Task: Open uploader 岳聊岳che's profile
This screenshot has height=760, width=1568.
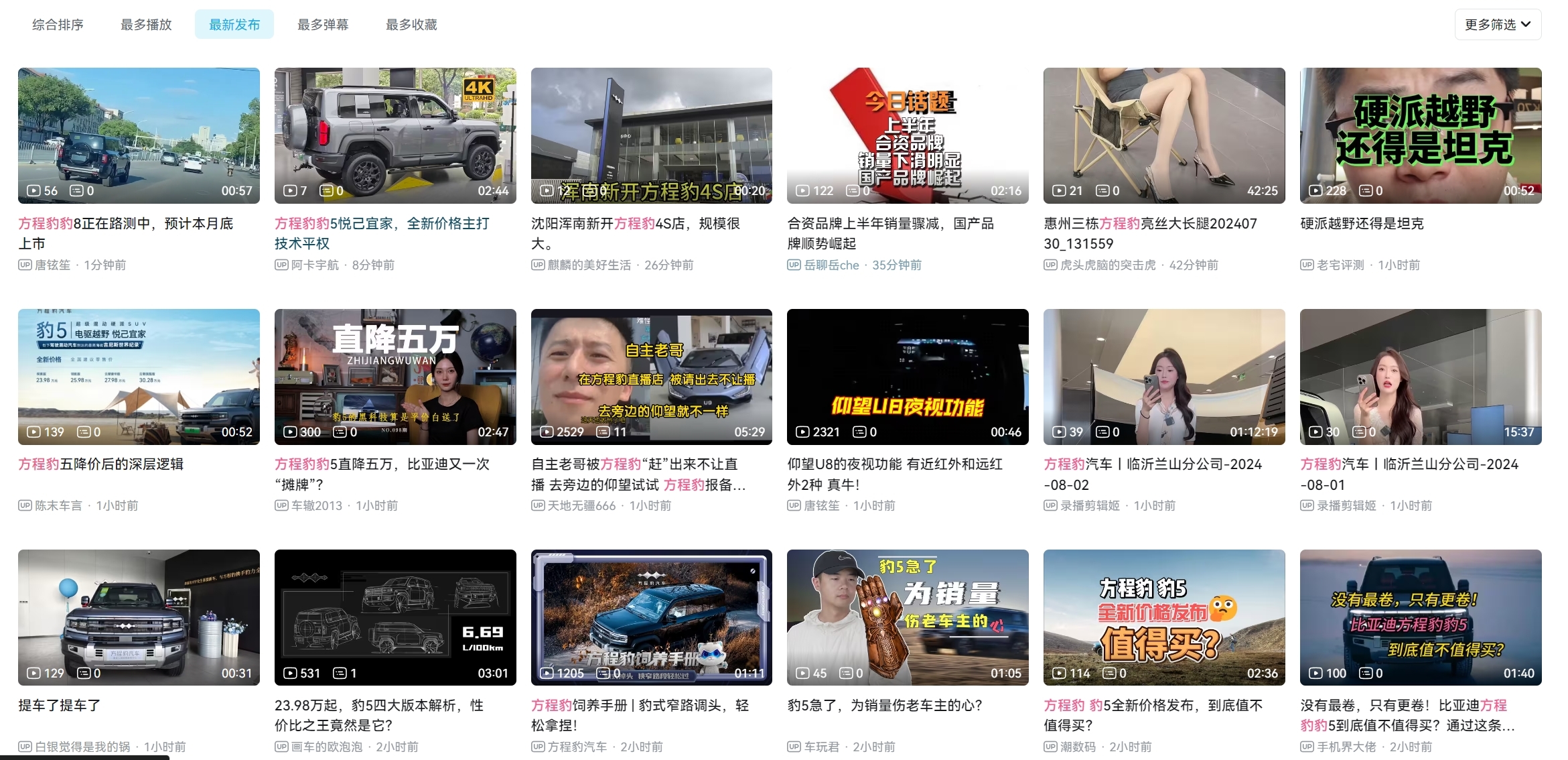Action: tap(831, 265)
